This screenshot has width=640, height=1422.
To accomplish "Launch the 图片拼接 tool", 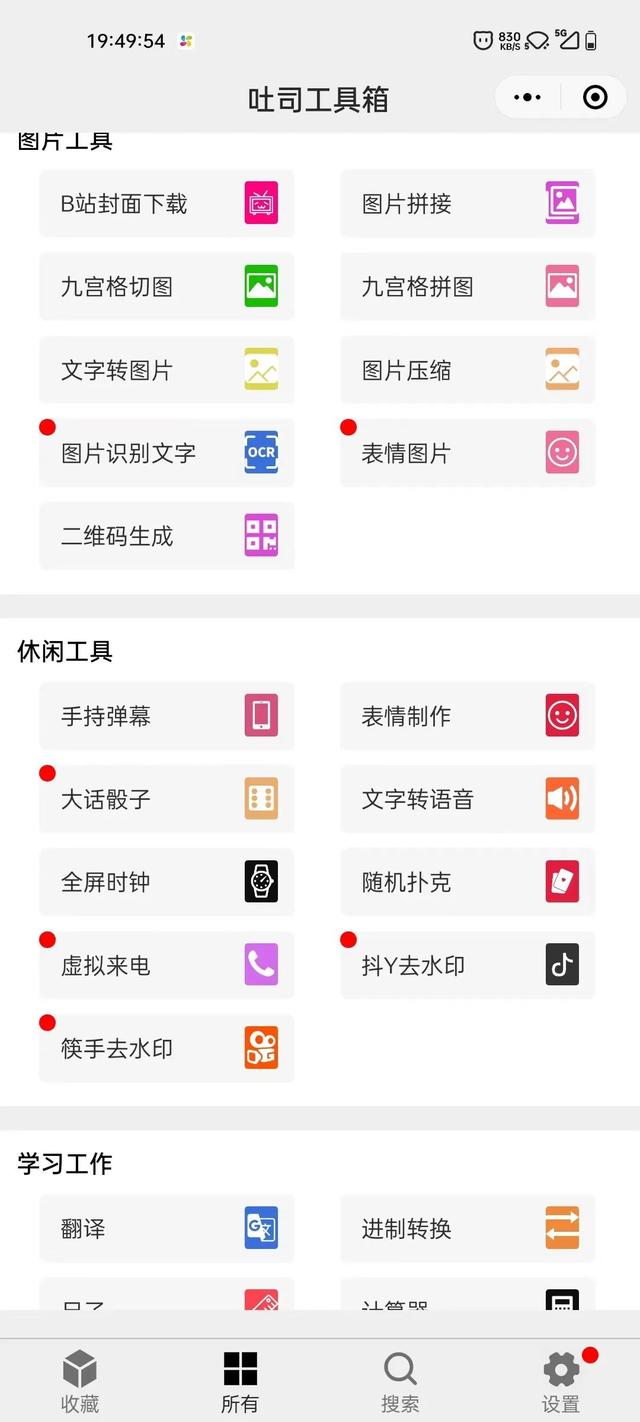I will pyautogui.click(x=467, y=204).
